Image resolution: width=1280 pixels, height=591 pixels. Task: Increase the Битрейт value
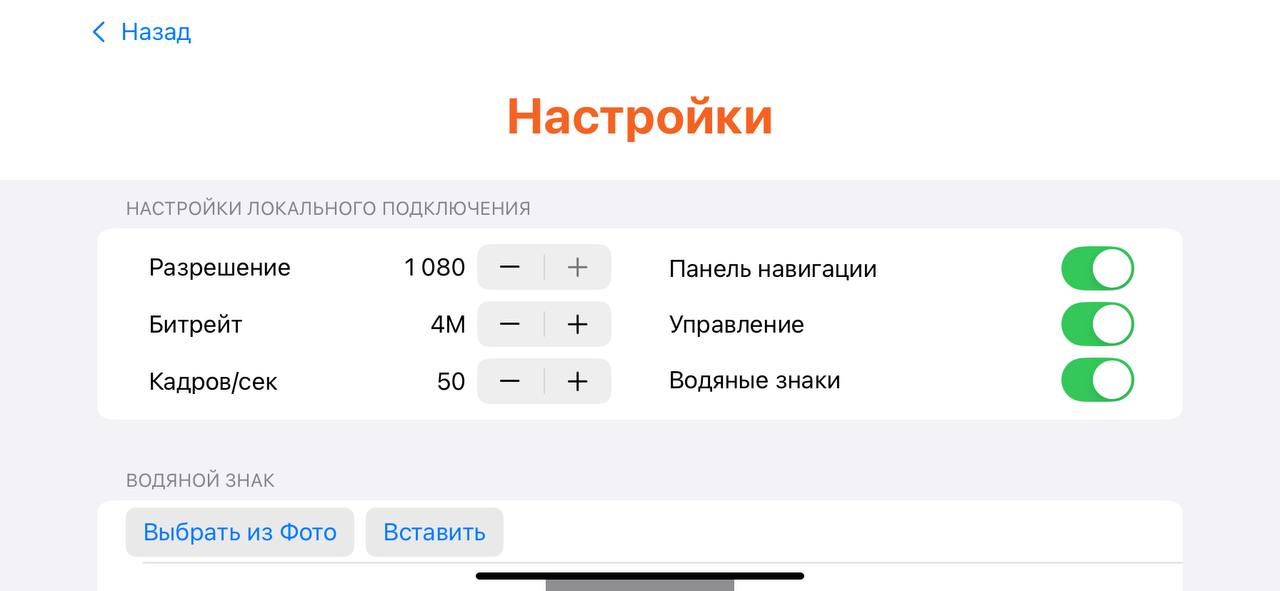(577, 324)
